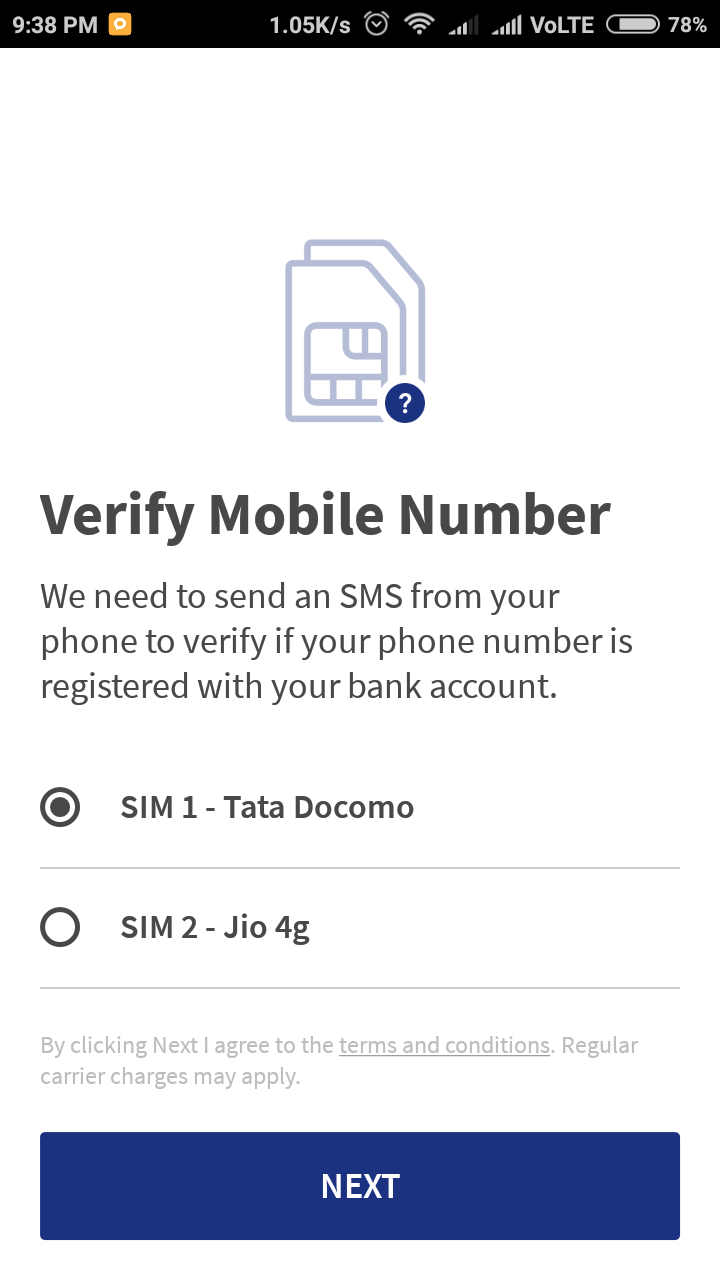Select SIM 1 - Tata Docomo
This screenshot has height=1280, width=720.
click(x=60, y=807)
